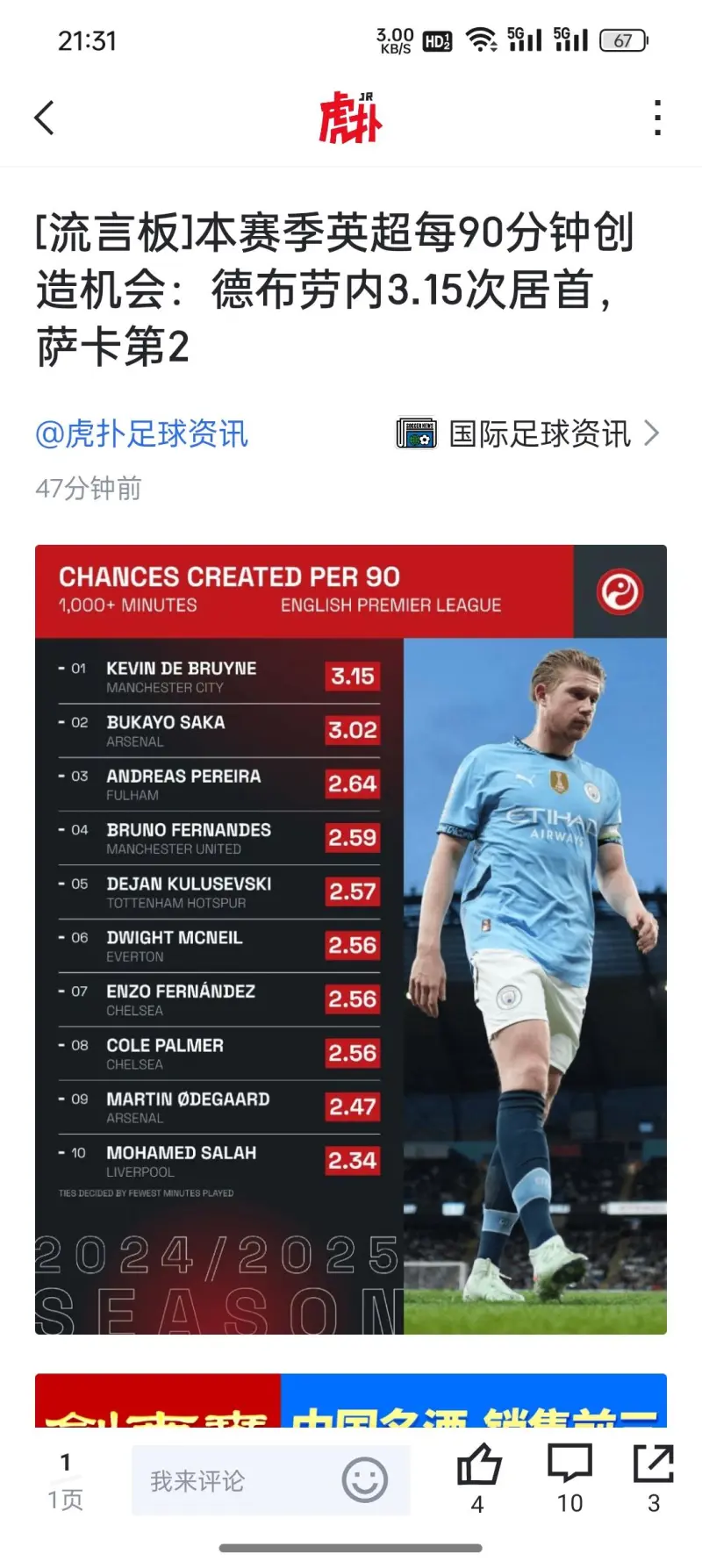
Task: Go back using the top-left arrow
Action: pyautogui.click(x=44, y=118)
